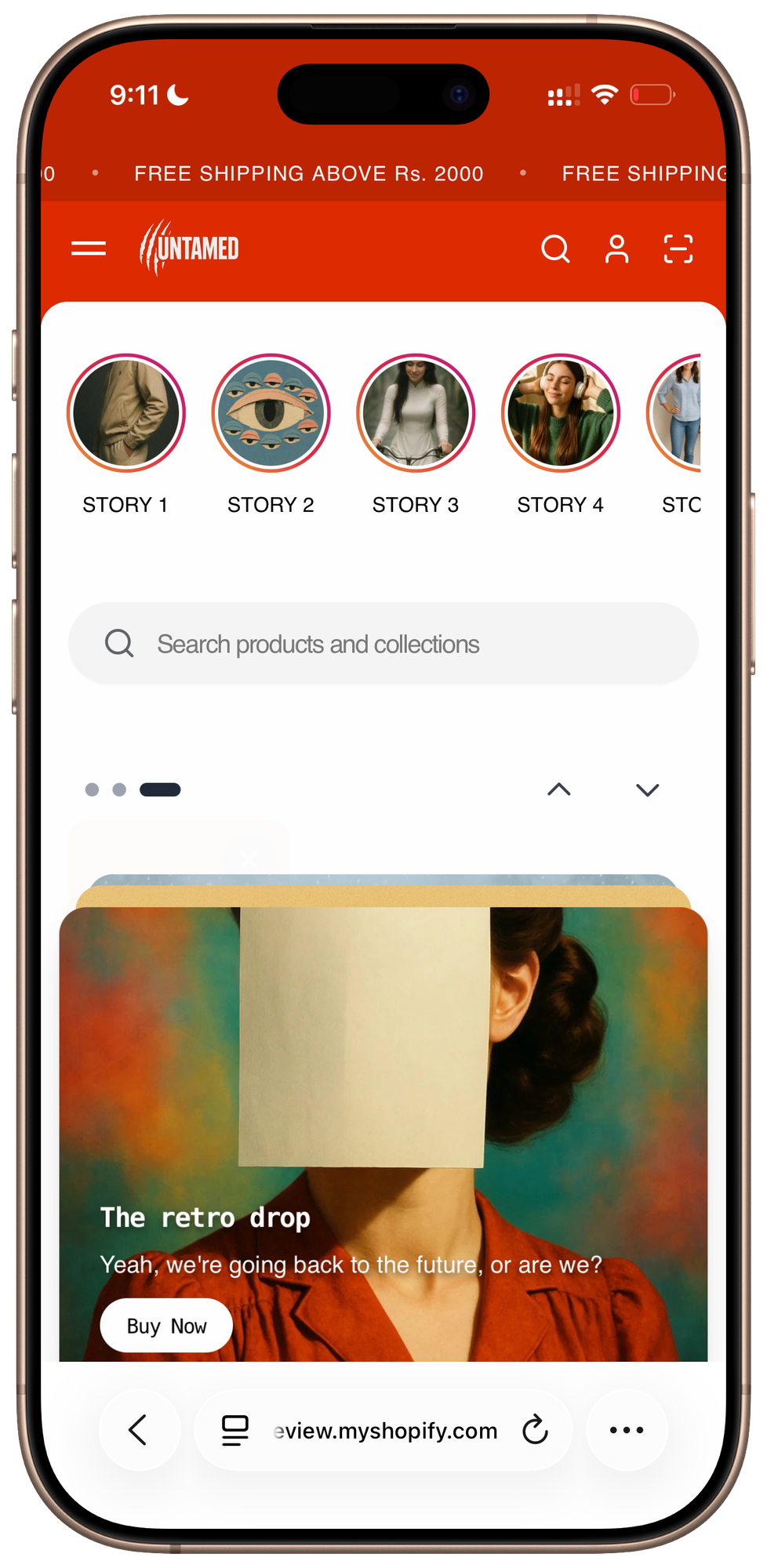Screen dimensions: 767x1568
Task: Go to previous slide with up chevron
Action: click(x=558, y=789)
